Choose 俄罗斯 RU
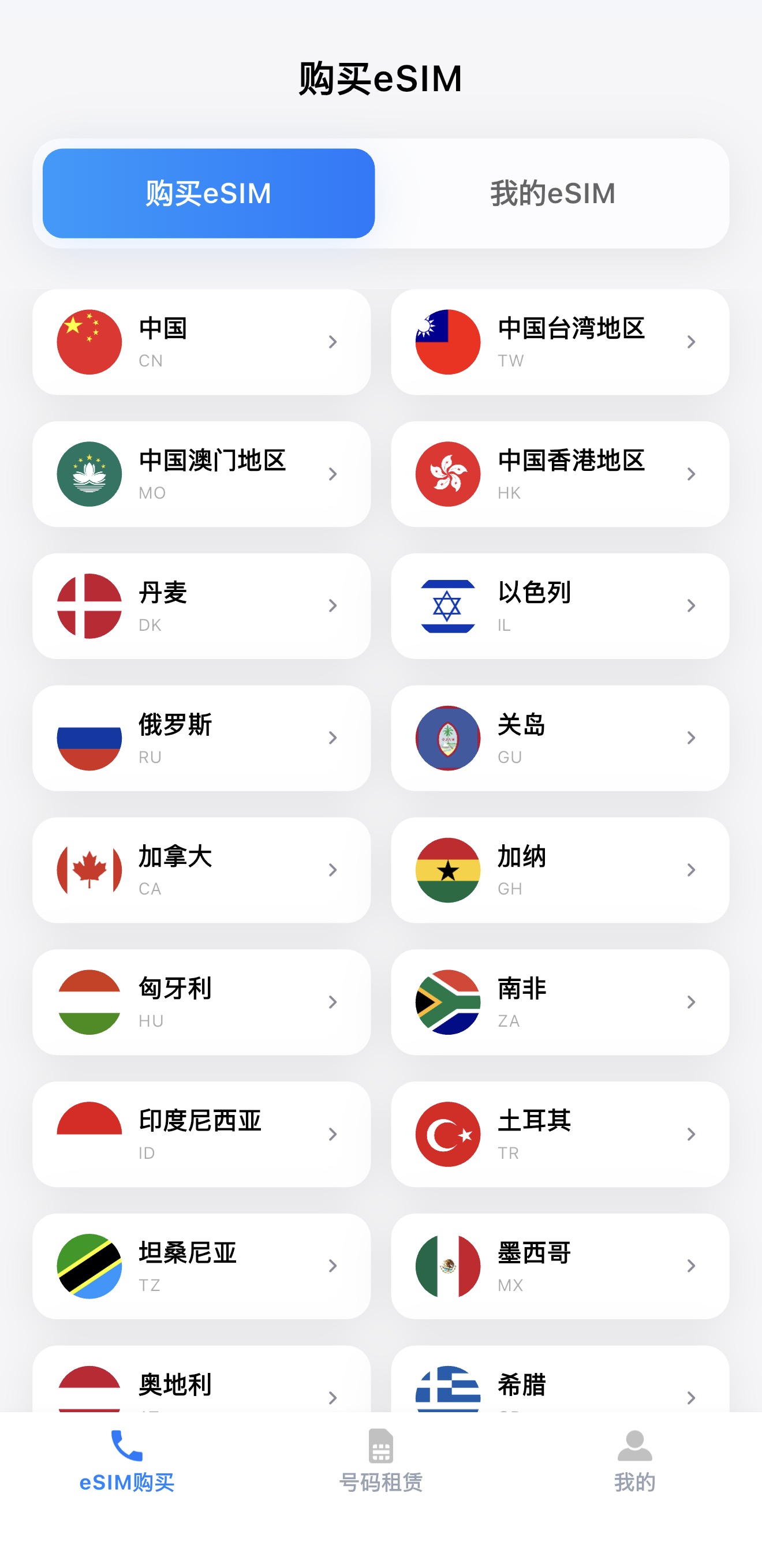The height and width of the screenshot is (1568, 762). click(201, 738)
